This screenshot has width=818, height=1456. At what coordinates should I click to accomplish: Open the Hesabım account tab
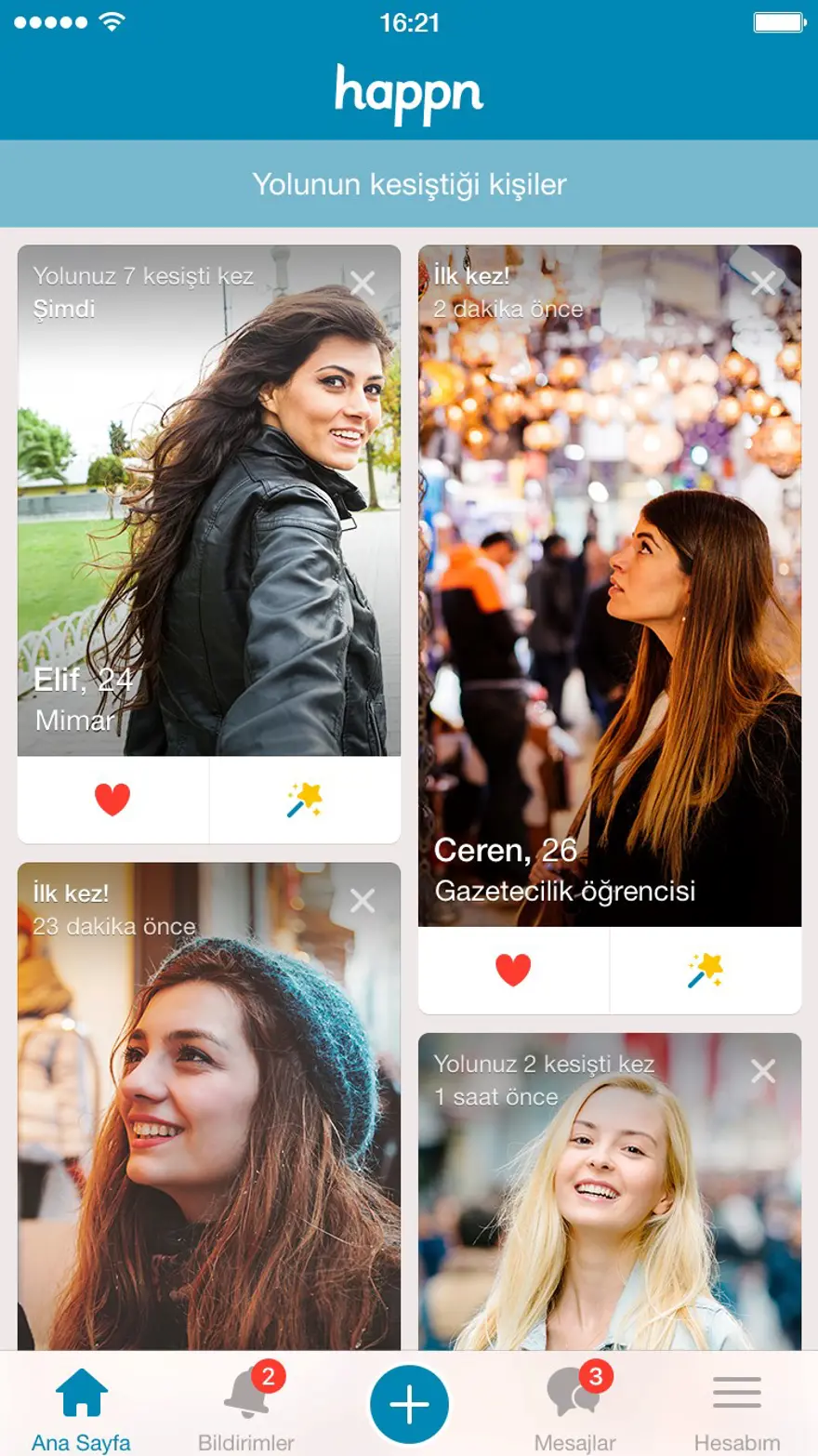pyautogui.click(x=737, y=1408)
